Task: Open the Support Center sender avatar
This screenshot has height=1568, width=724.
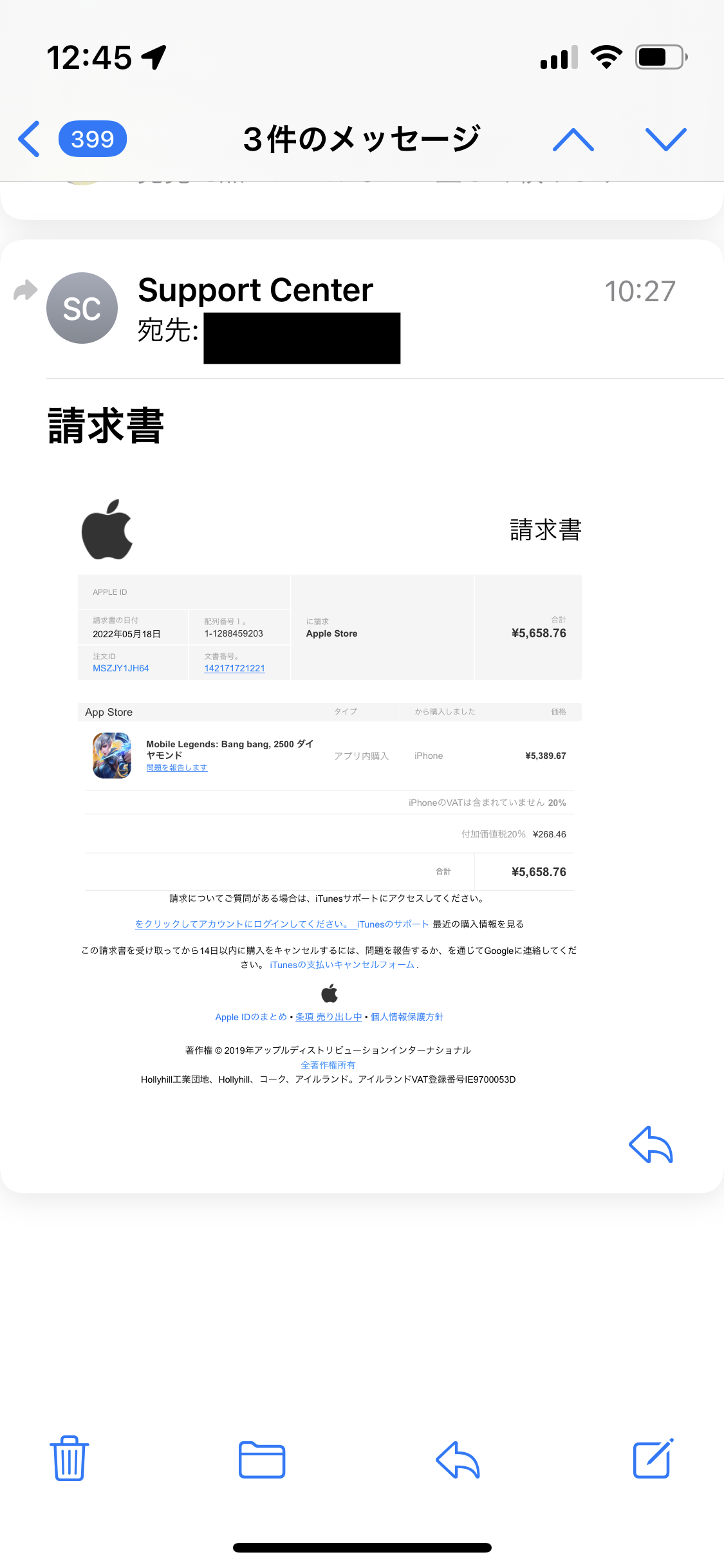Action: click(x=82, y=308)
